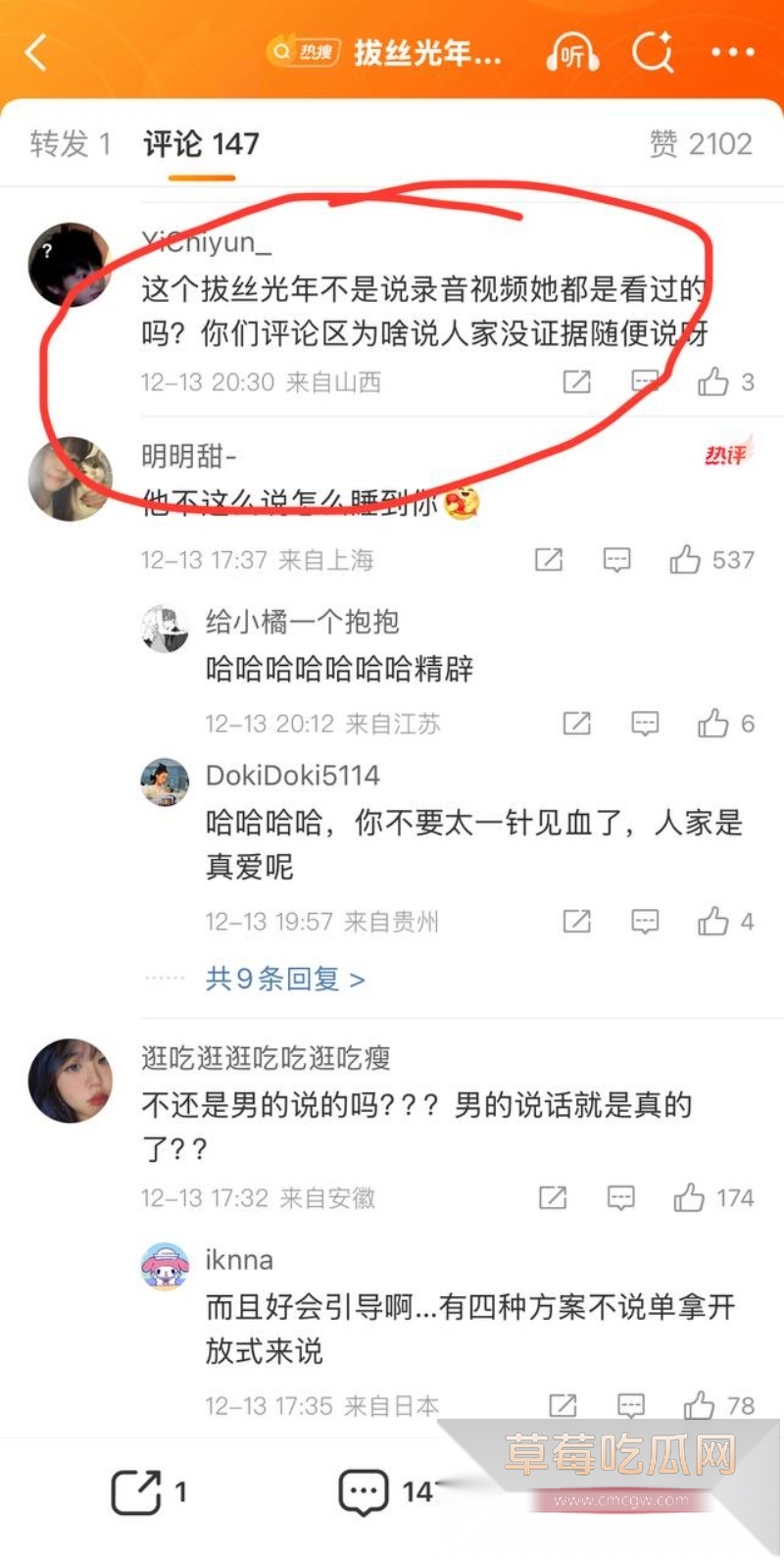Switch to the 赞 2102 tab

coord(702,144)
